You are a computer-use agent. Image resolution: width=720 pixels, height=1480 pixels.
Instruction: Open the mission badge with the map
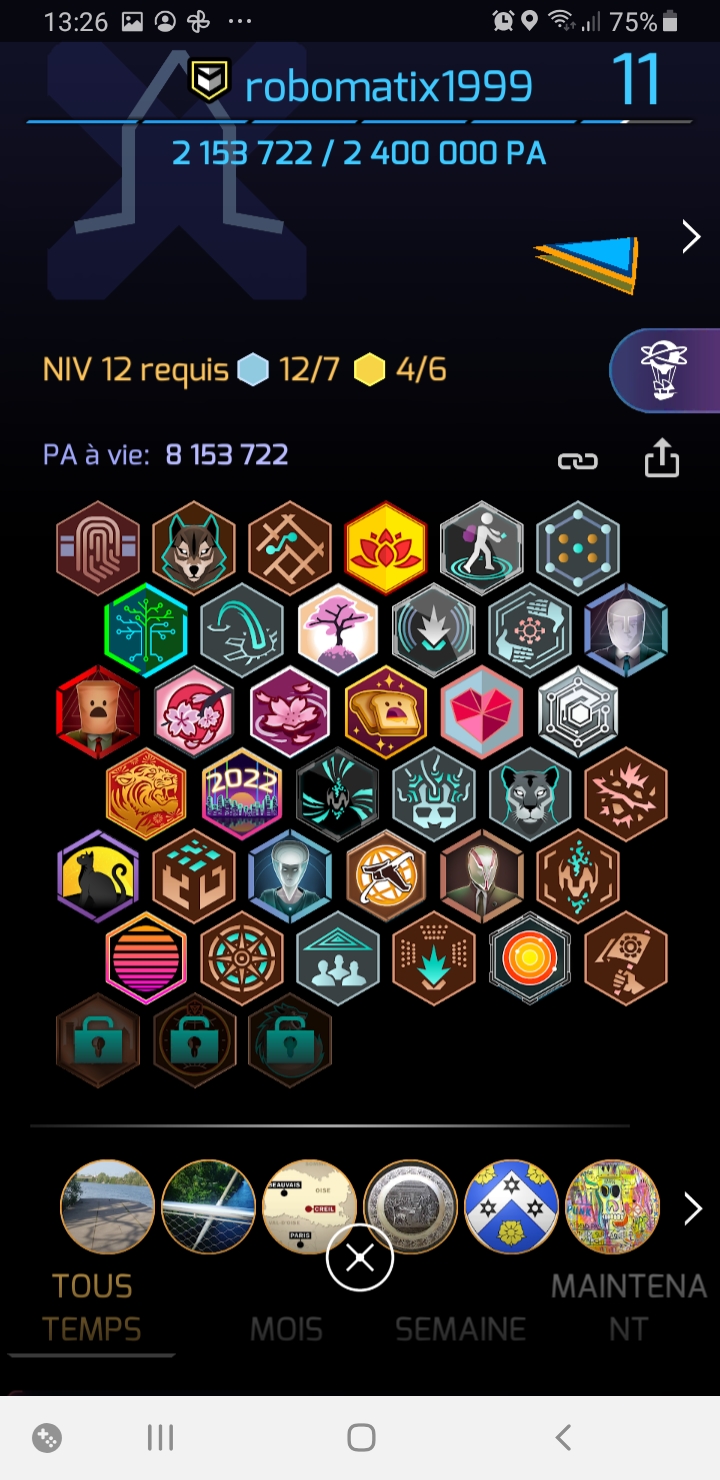click(x=310, y=1207)
